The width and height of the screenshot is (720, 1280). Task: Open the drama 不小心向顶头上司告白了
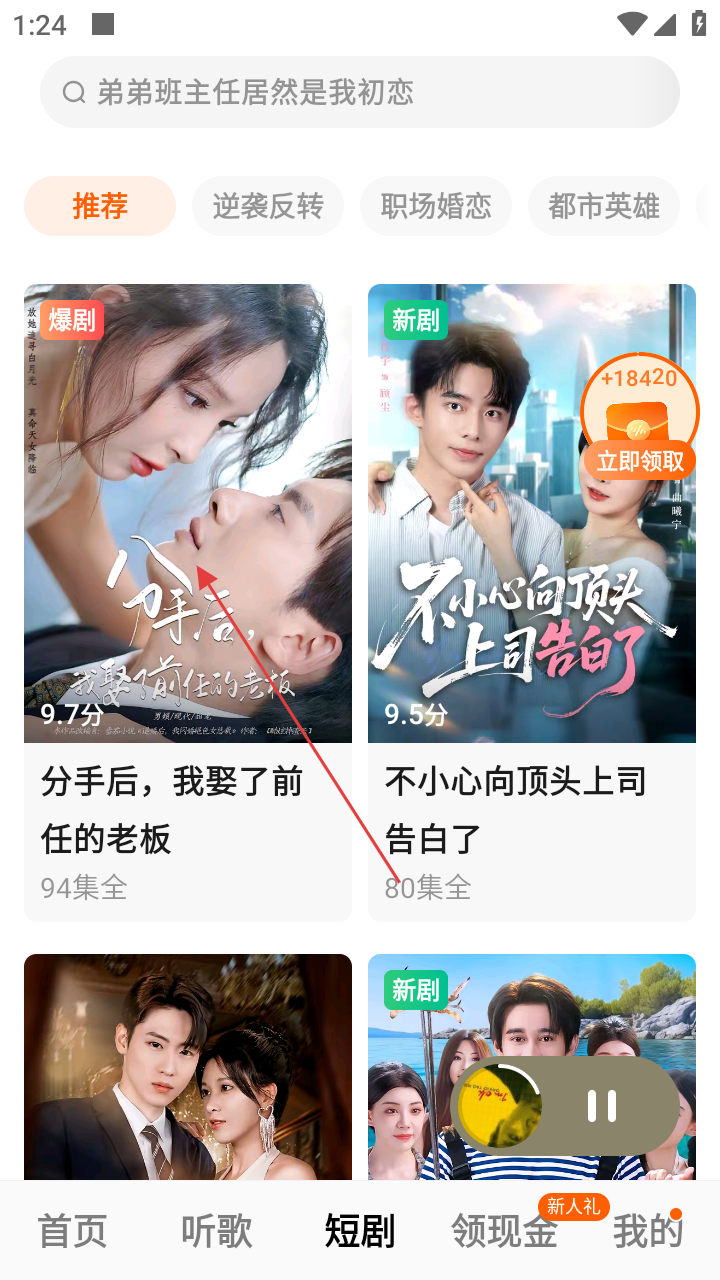pos(532,600)
